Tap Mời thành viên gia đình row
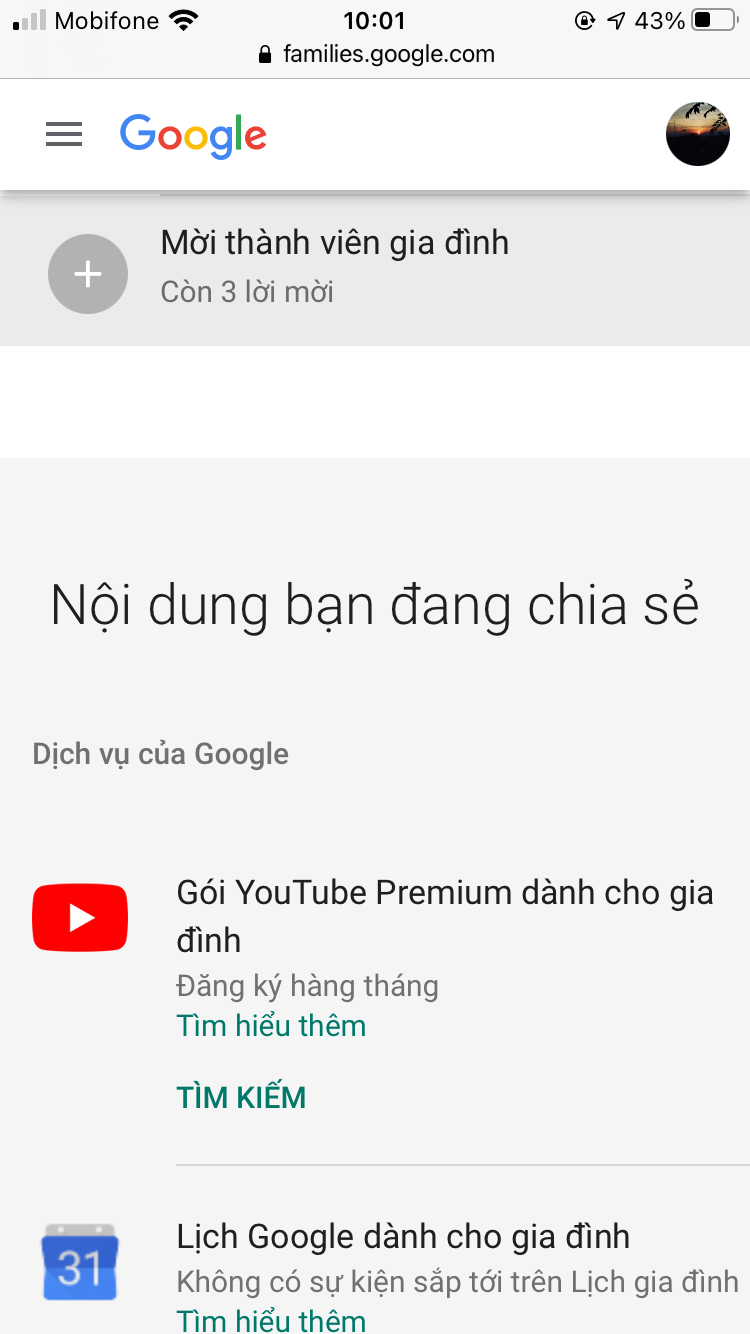Screen dimensions: 750x1334 375,268
